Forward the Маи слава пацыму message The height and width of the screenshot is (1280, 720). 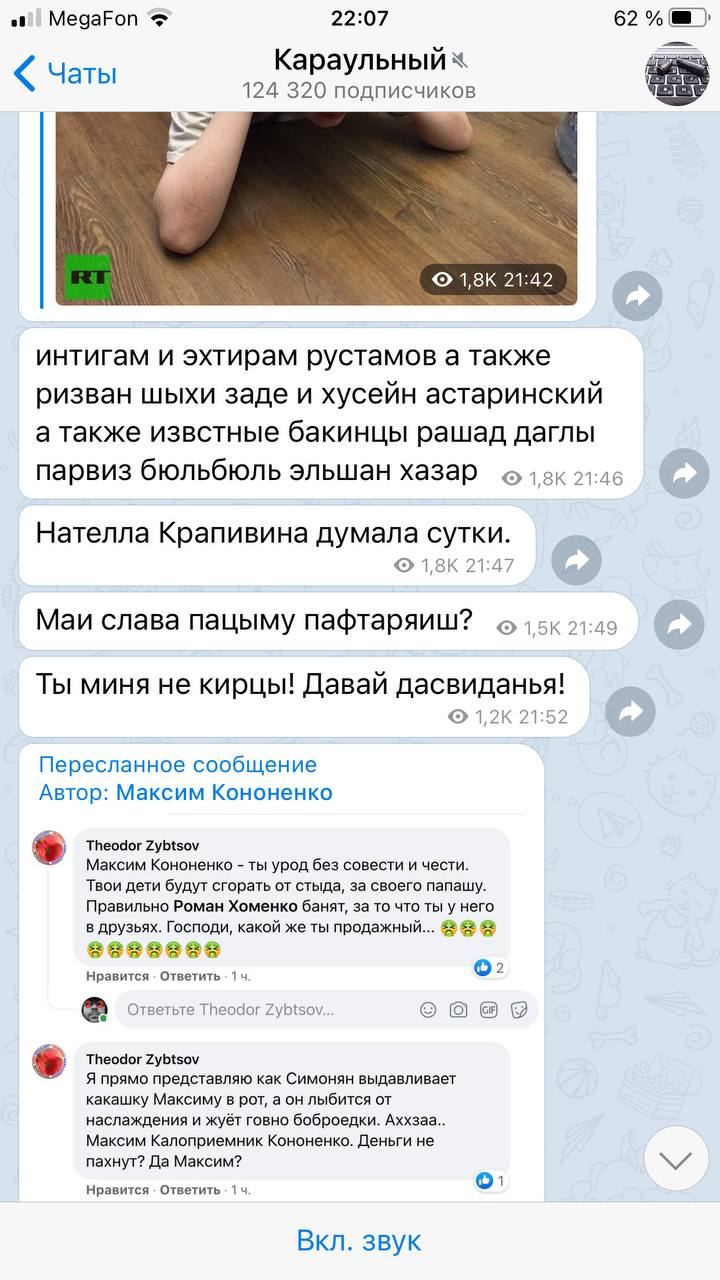click(679, 625)
